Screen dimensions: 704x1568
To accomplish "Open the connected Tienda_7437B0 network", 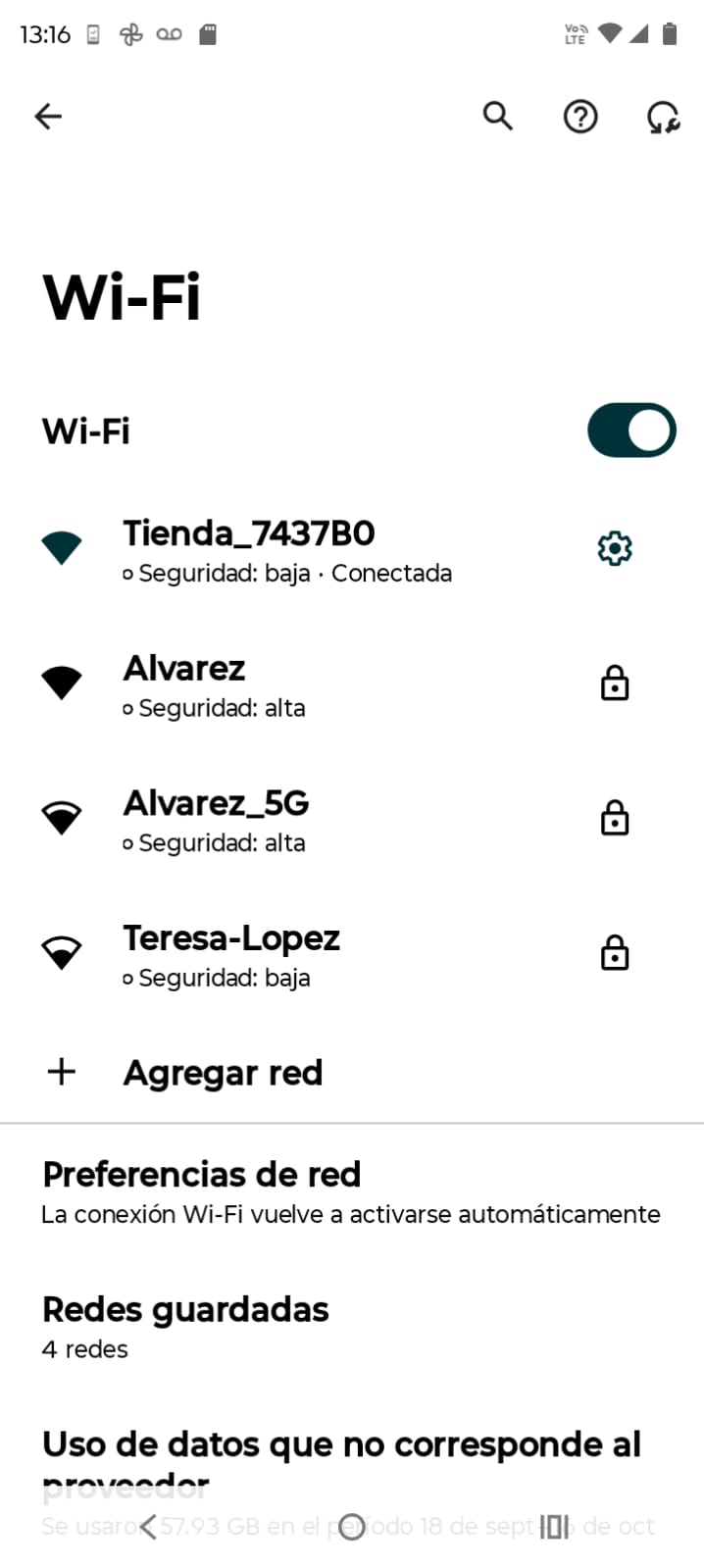I will (286, 550).
